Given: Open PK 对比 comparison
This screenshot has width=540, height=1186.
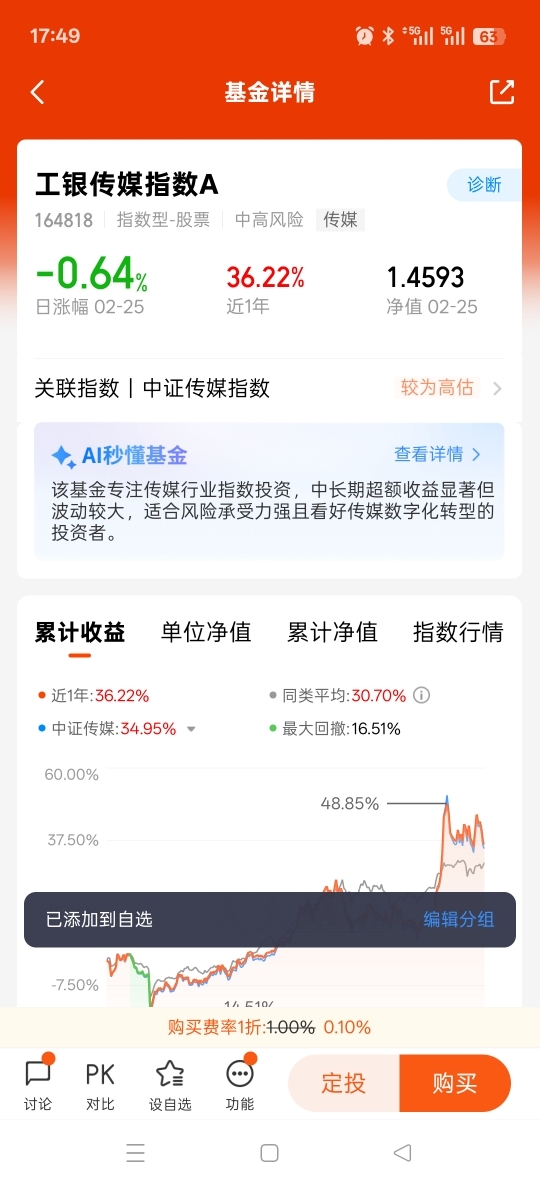Looking at the screenshot, I should [100, 1085].
